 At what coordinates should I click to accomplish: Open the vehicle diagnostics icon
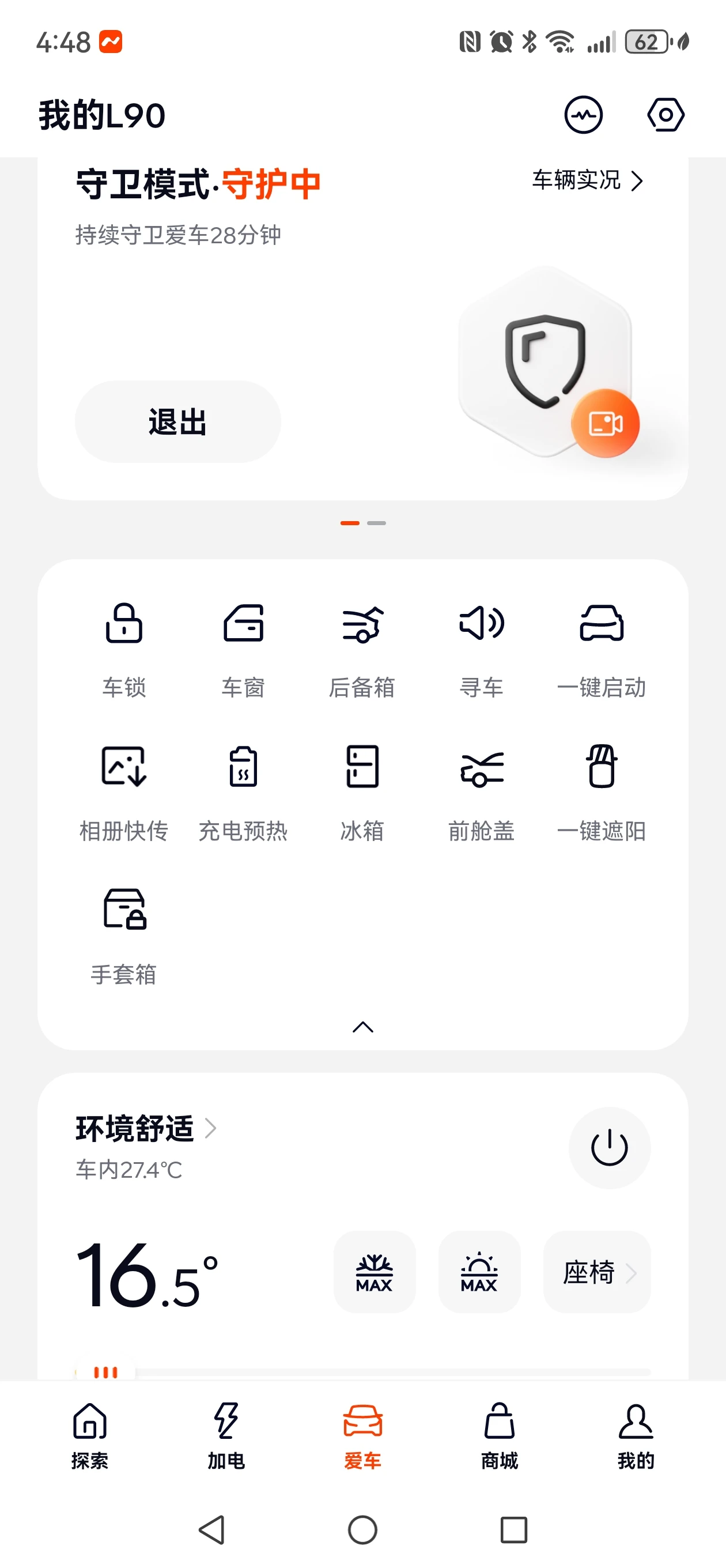pos(583,115)
